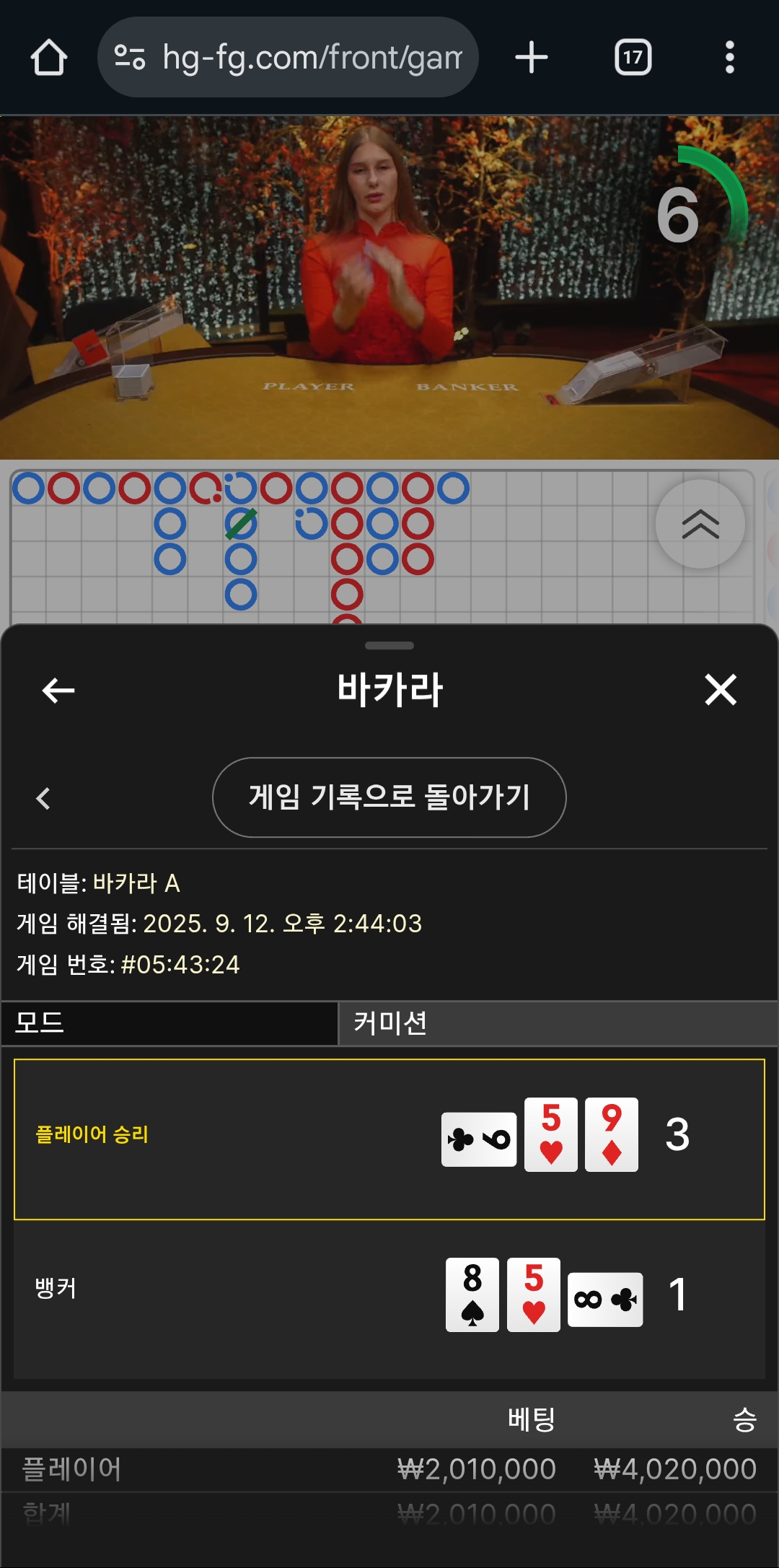Expand the roadmap with double-chevron button
The height and width of the screenshot is (1568, 779).
[700, 524]
